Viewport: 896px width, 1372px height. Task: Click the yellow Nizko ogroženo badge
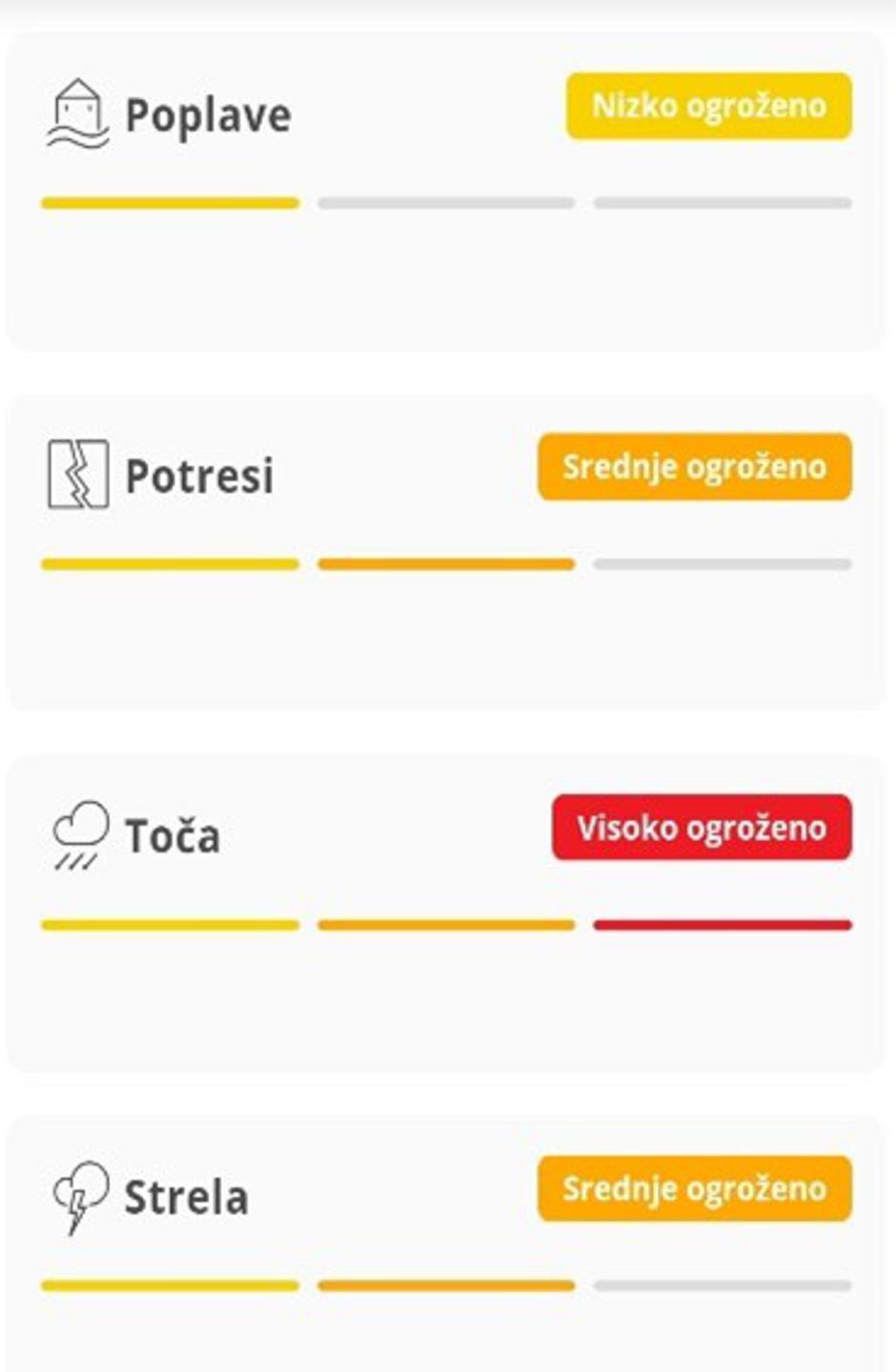(x=709, y=106)
